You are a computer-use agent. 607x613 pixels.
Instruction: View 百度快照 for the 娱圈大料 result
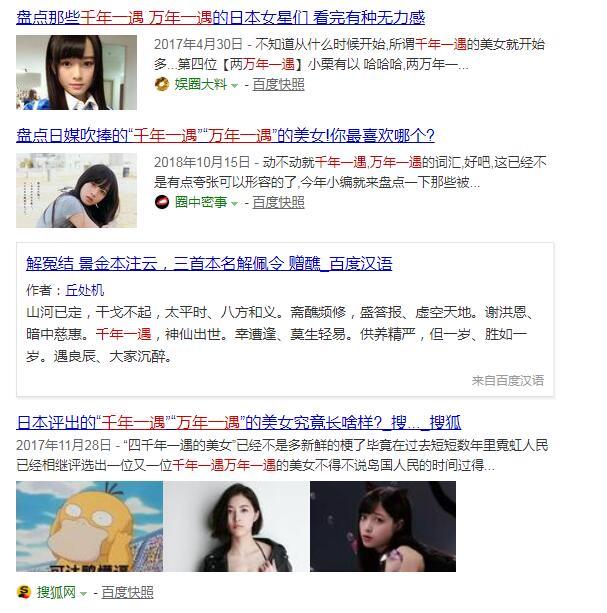[x=278, y=84]
